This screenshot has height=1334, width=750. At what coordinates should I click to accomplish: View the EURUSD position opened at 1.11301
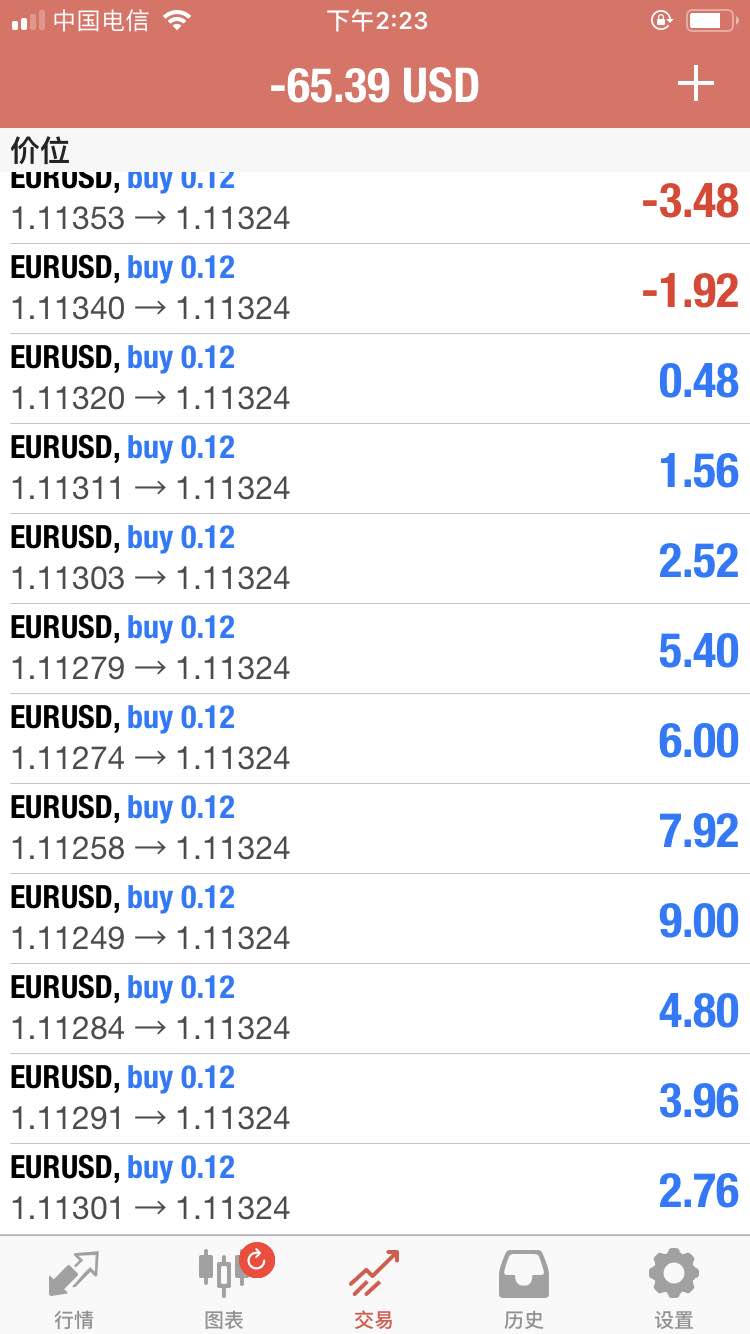(375, 1189)
